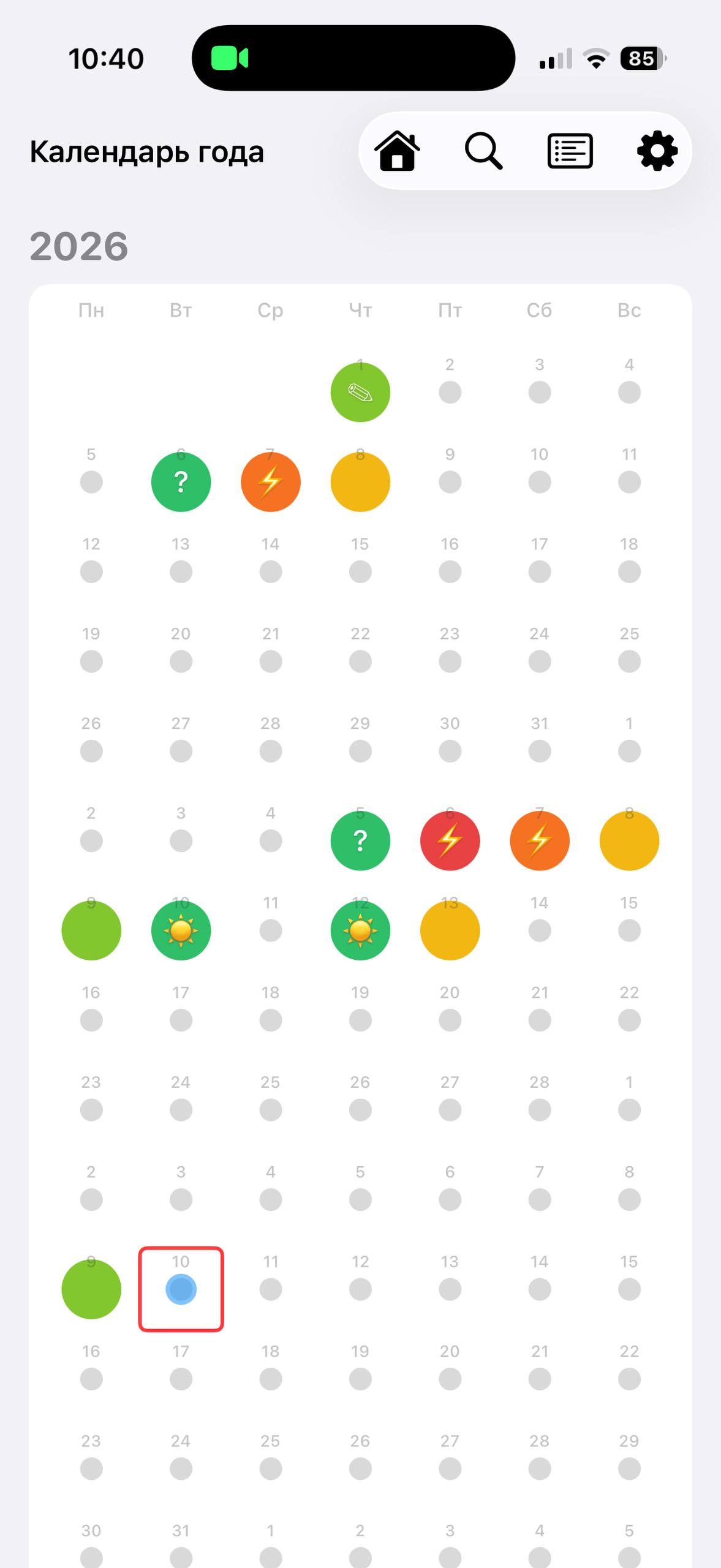This screenshot has height=1568, width=721.
Task: Open the search icon
Action: (x=483, y=151)
